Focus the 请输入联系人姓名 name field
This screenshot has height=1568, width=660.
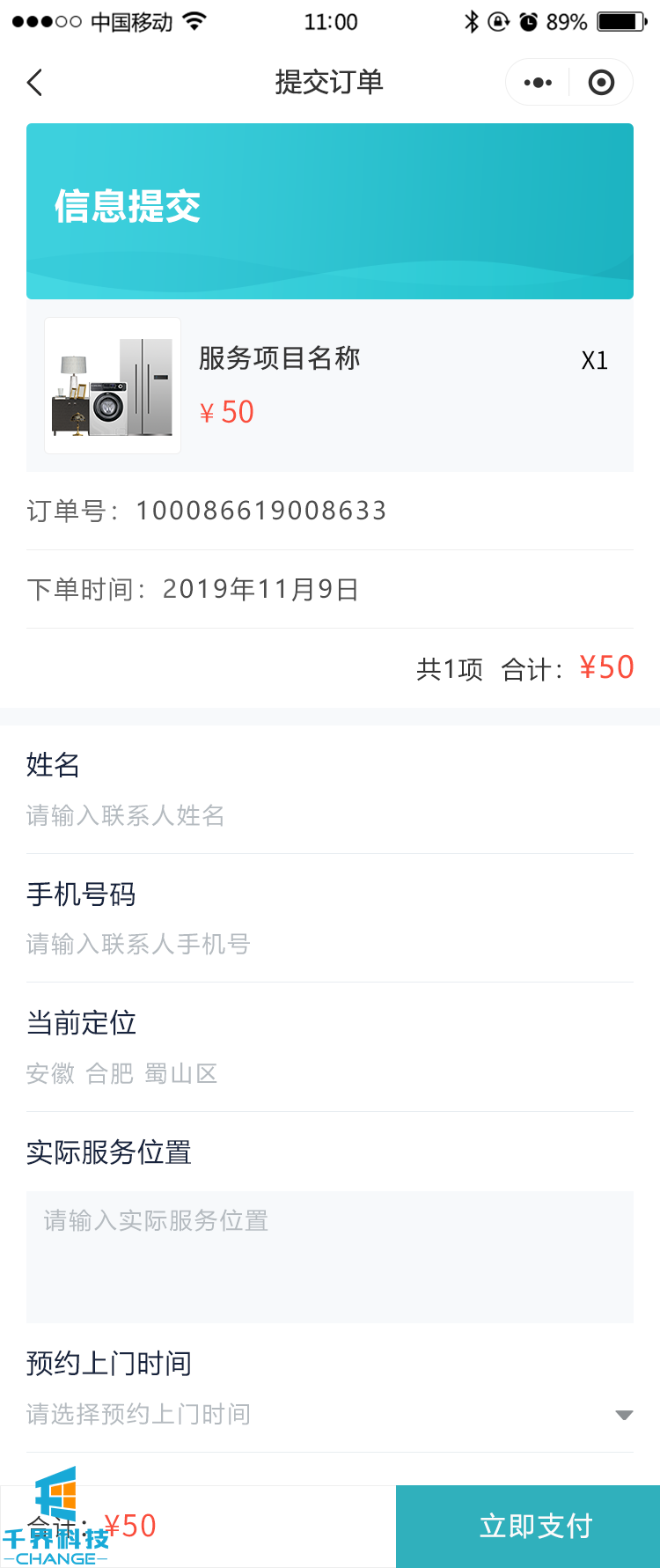[329, 815]
